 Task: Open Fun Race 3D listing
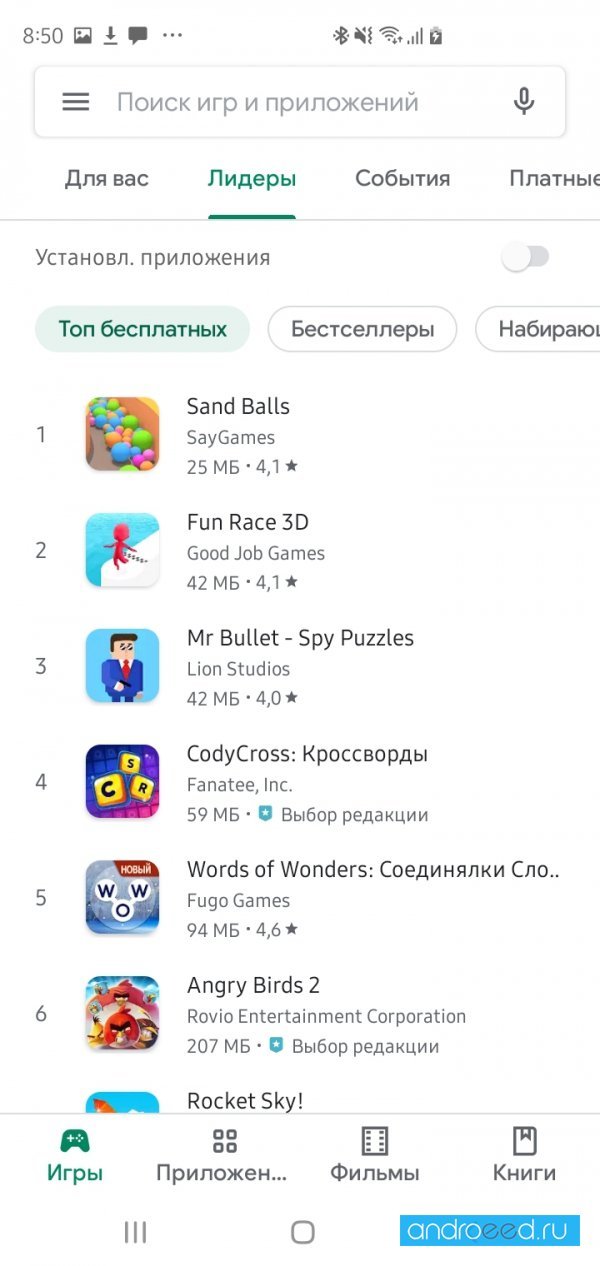tap(300, 551)
